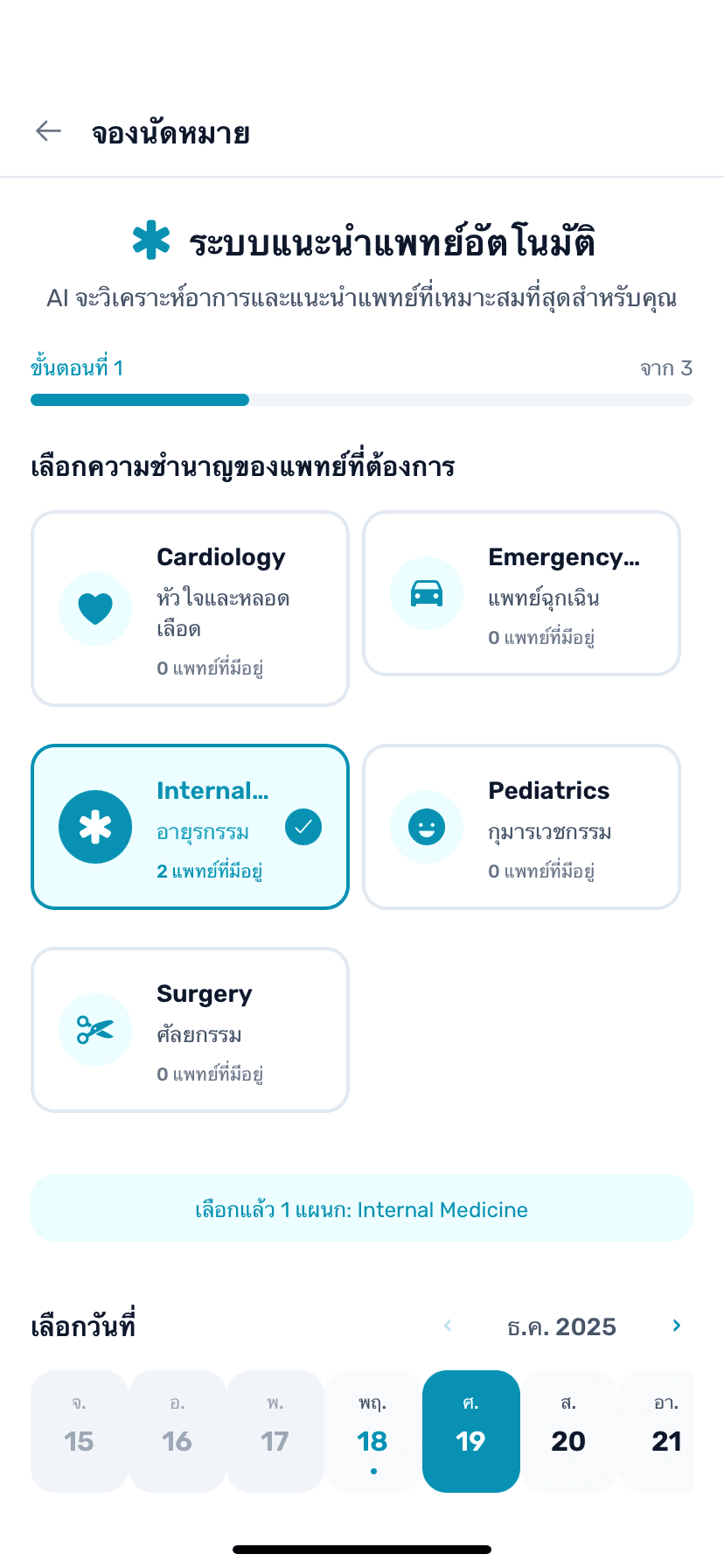This screenshot has height=1568, width=724.
Task: Click the ambulance icon for Emergency Medicine
Action: [x=427, y=592]
